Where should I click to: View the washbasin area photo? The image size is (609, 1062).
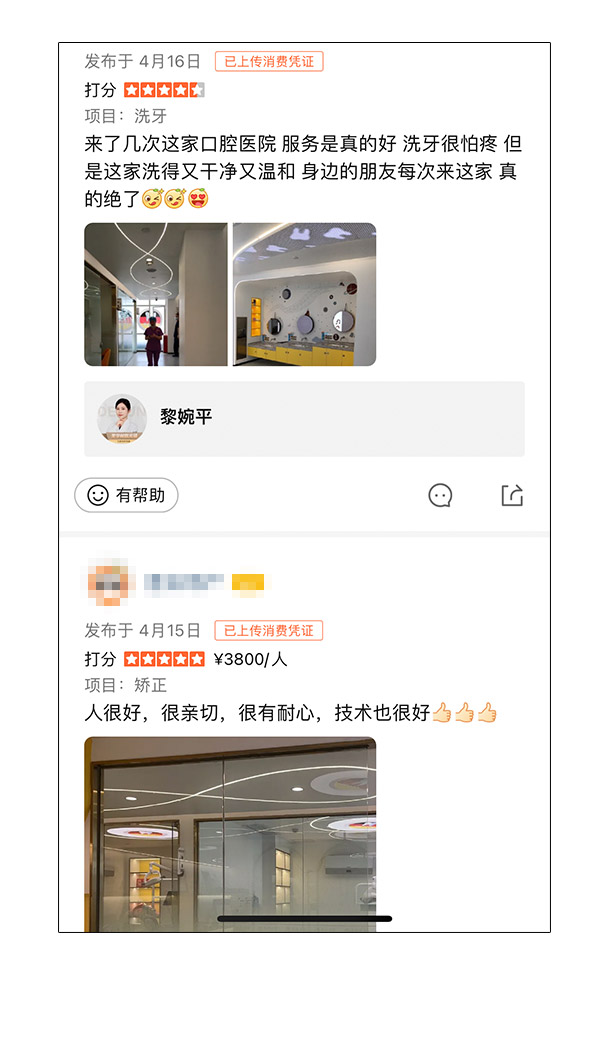pyautogui.click(x=304, y=295)
